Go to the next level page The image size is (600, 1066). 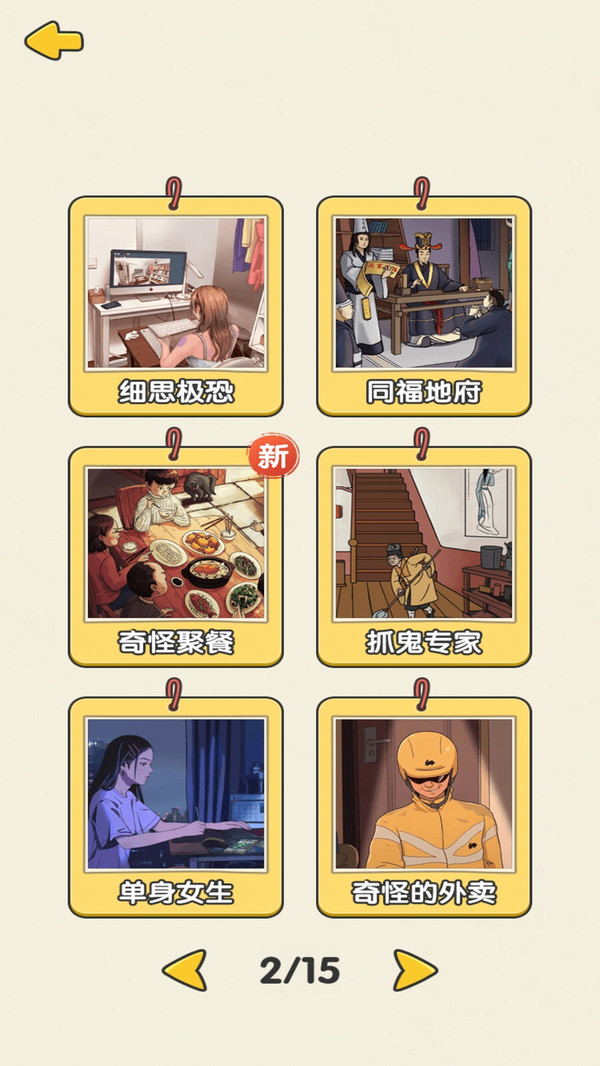click(x=414, y=970)
